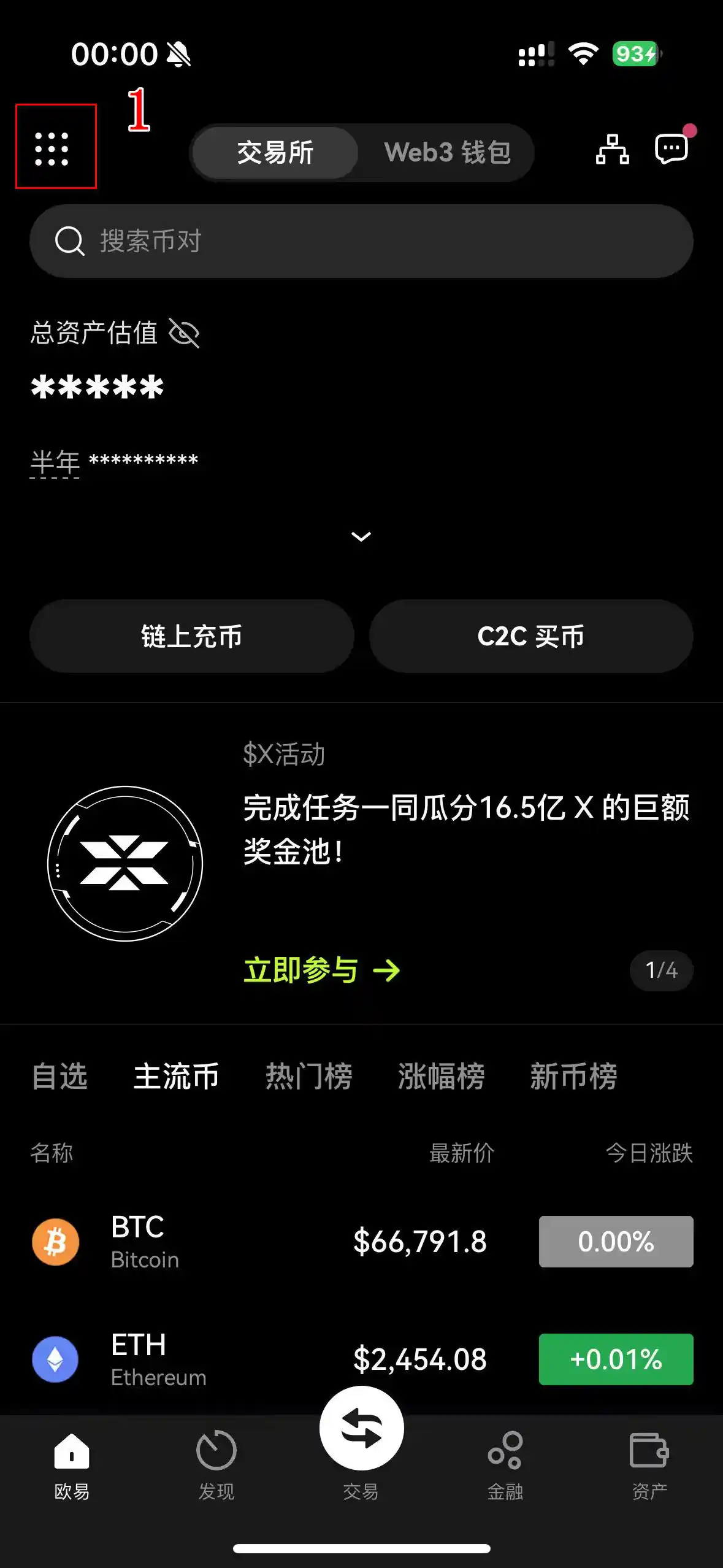Open the messages chat icon
The width and height of the screenshot is (723, 1568).
coord(671,148)
